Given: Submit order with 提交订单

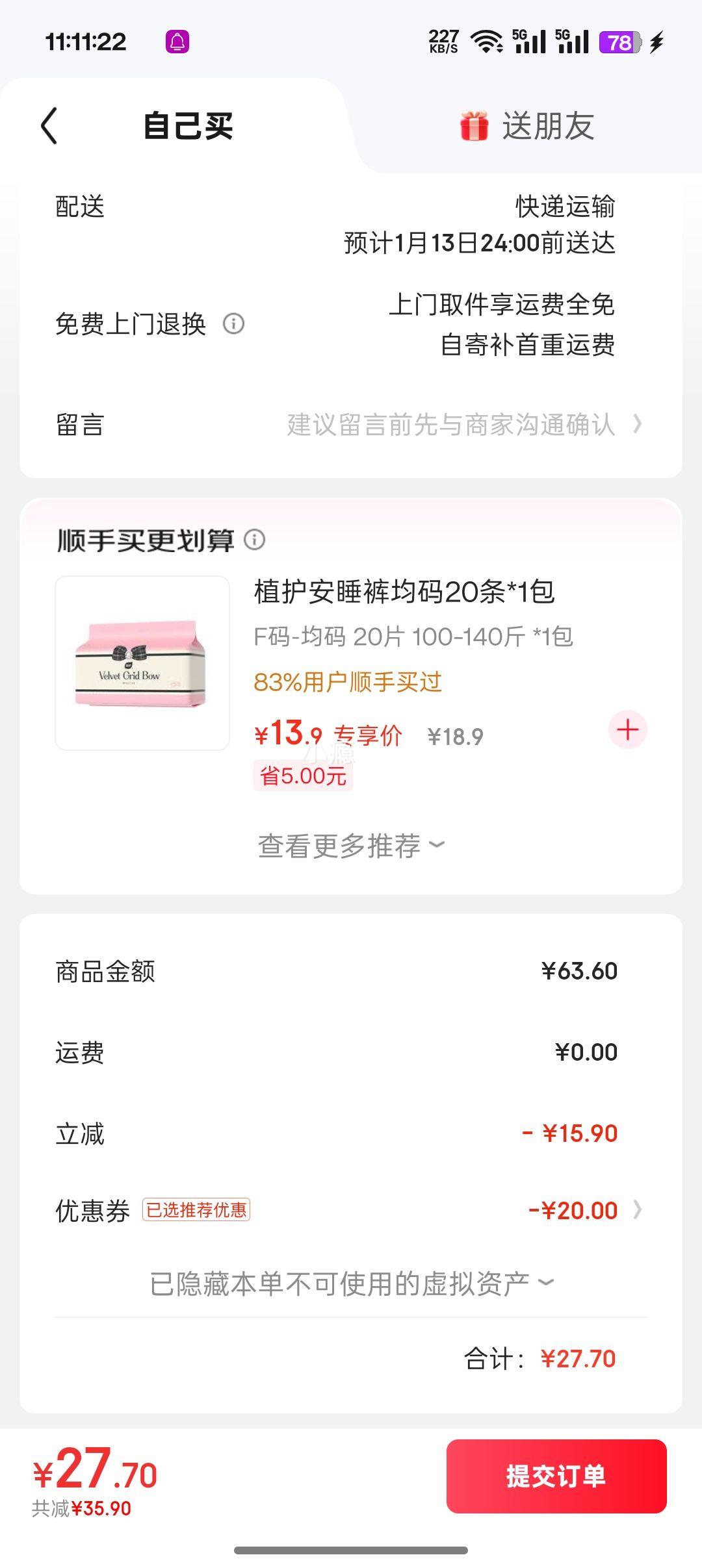Looking at the screenshot, I should (x=556, y=1476).
